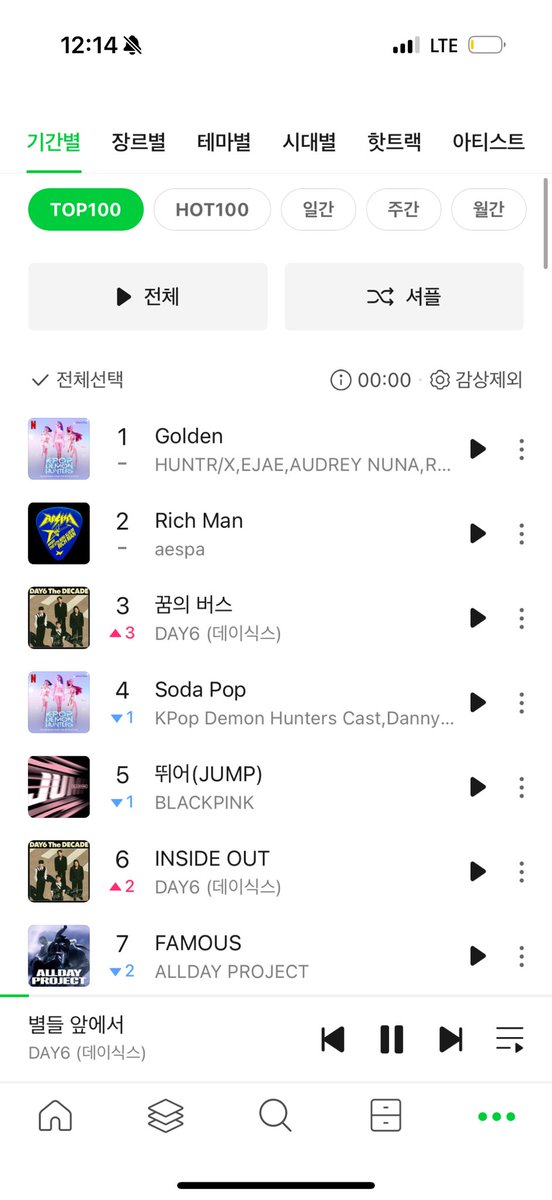Viewport: 552px width, 1200px height.
Task: Open 감상제외 settings
Action: click(x=476, y=380)
